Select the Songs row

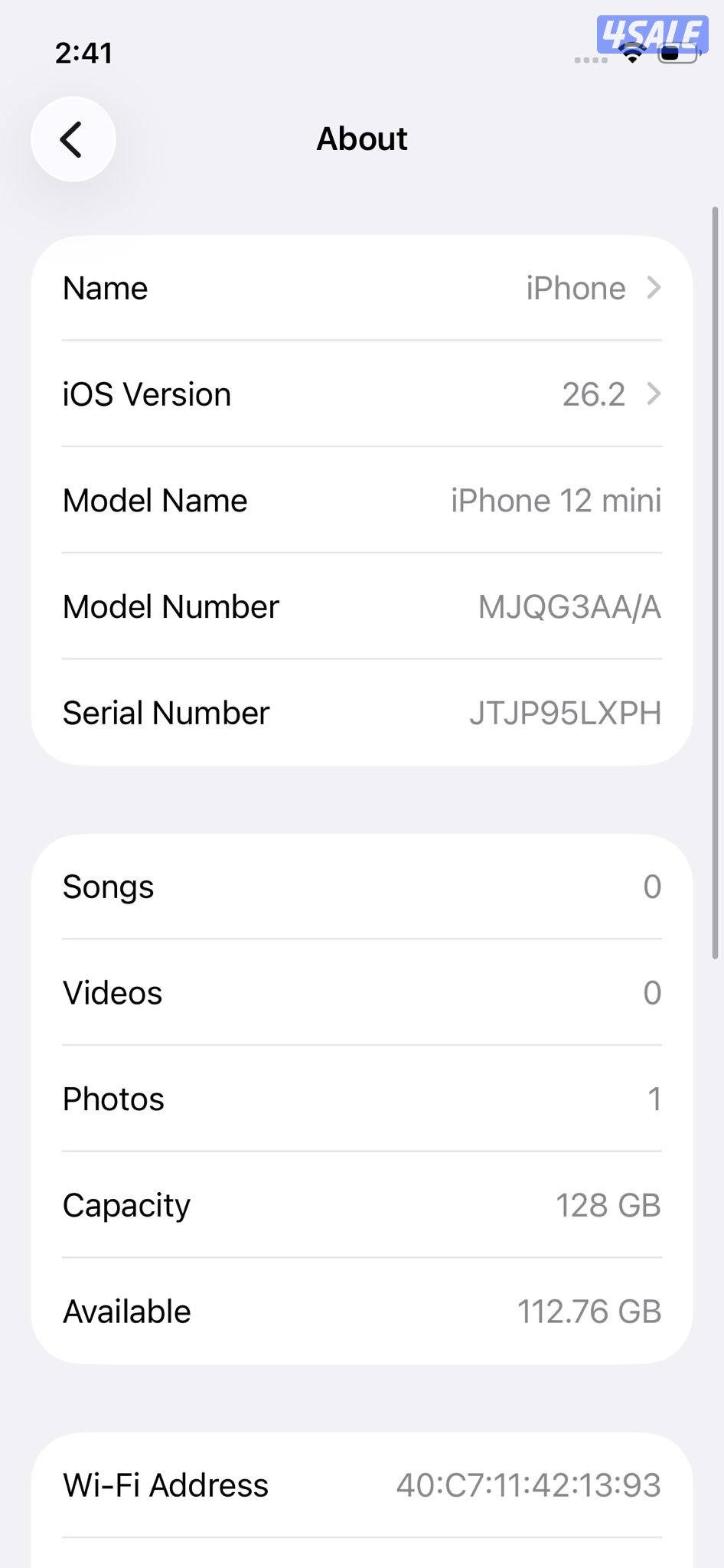pos(362,886)
